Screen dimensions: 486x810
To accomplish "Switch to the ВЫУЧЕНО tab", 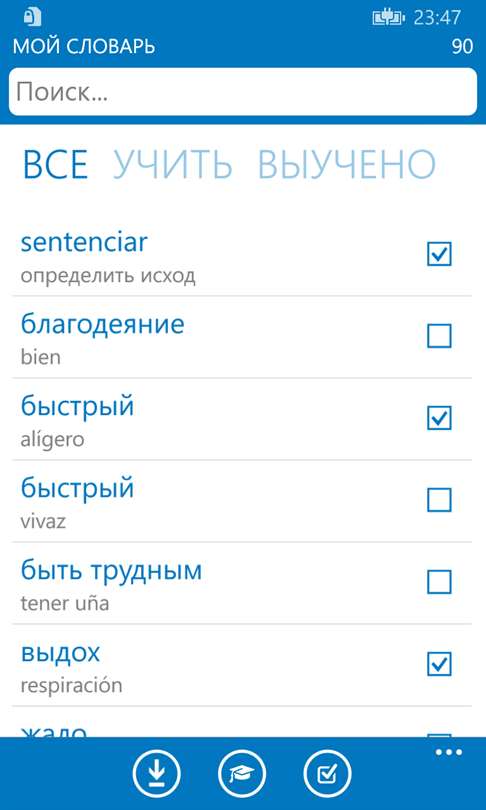I will (x=347, y=164).
